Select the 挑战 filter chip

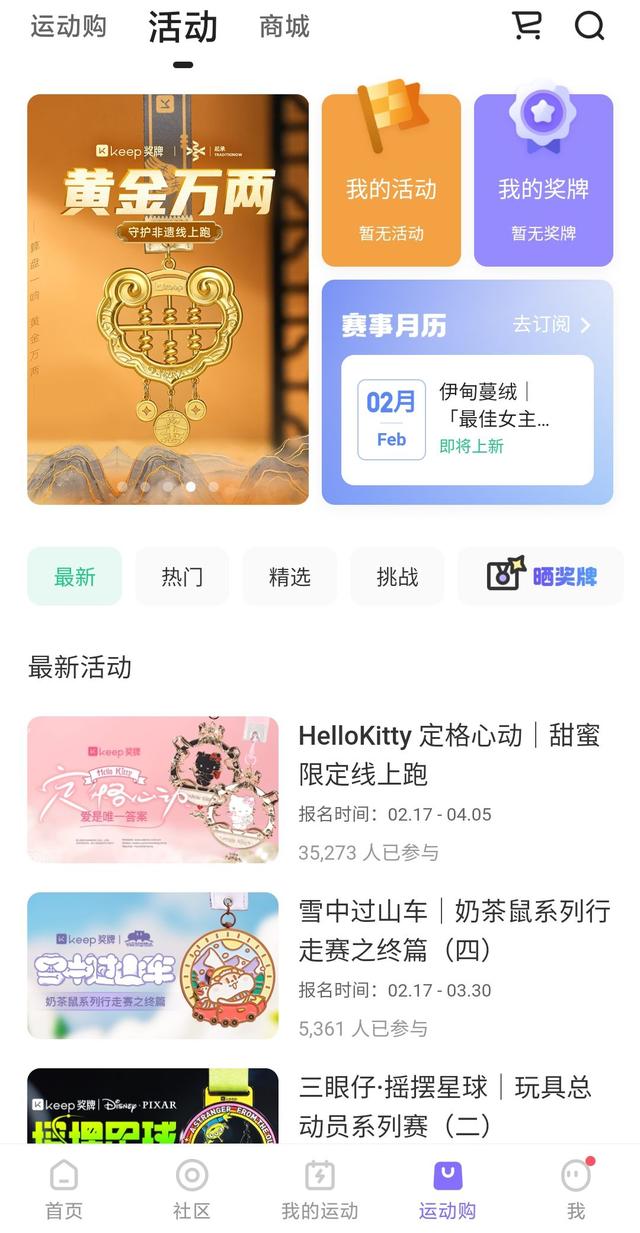point(397,577)
